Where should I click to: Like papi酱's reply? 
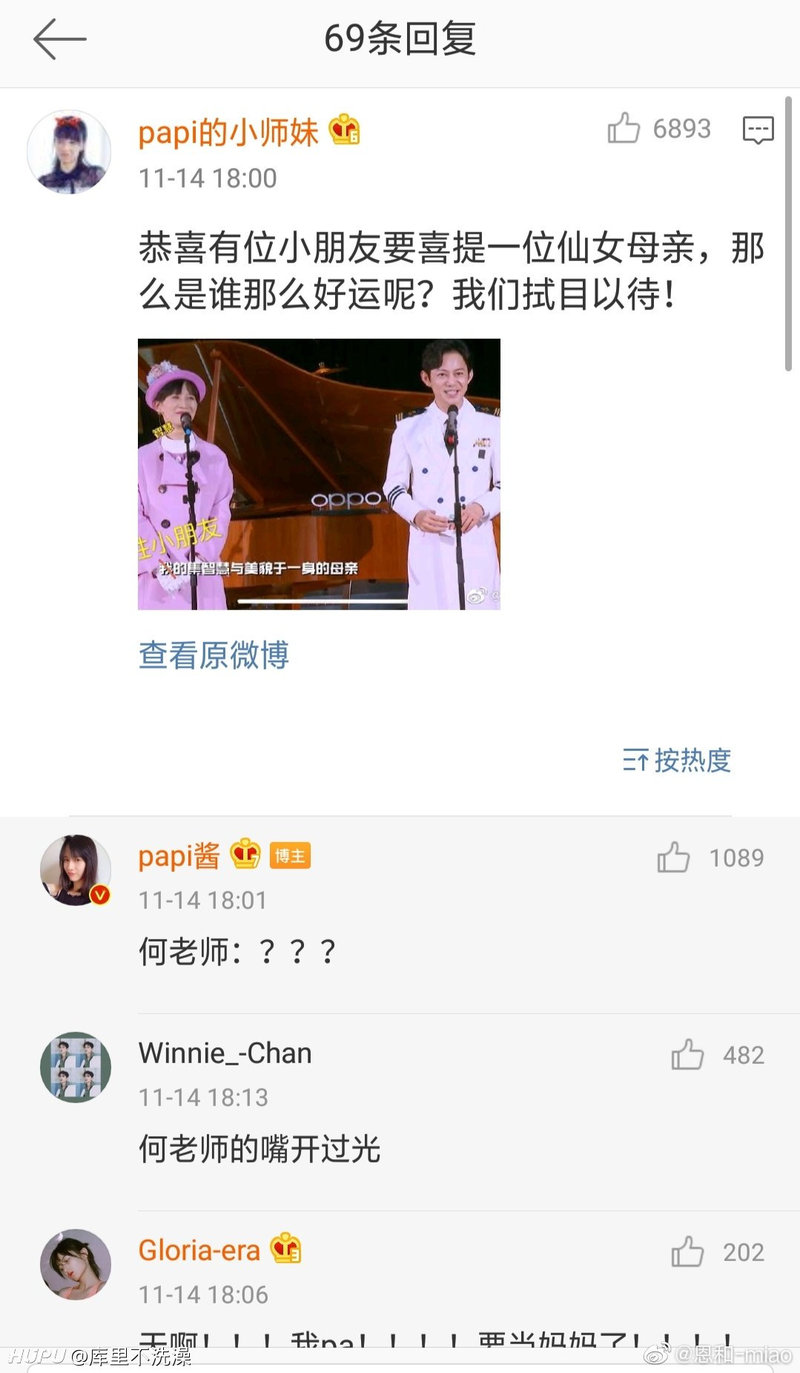[674, 857]
